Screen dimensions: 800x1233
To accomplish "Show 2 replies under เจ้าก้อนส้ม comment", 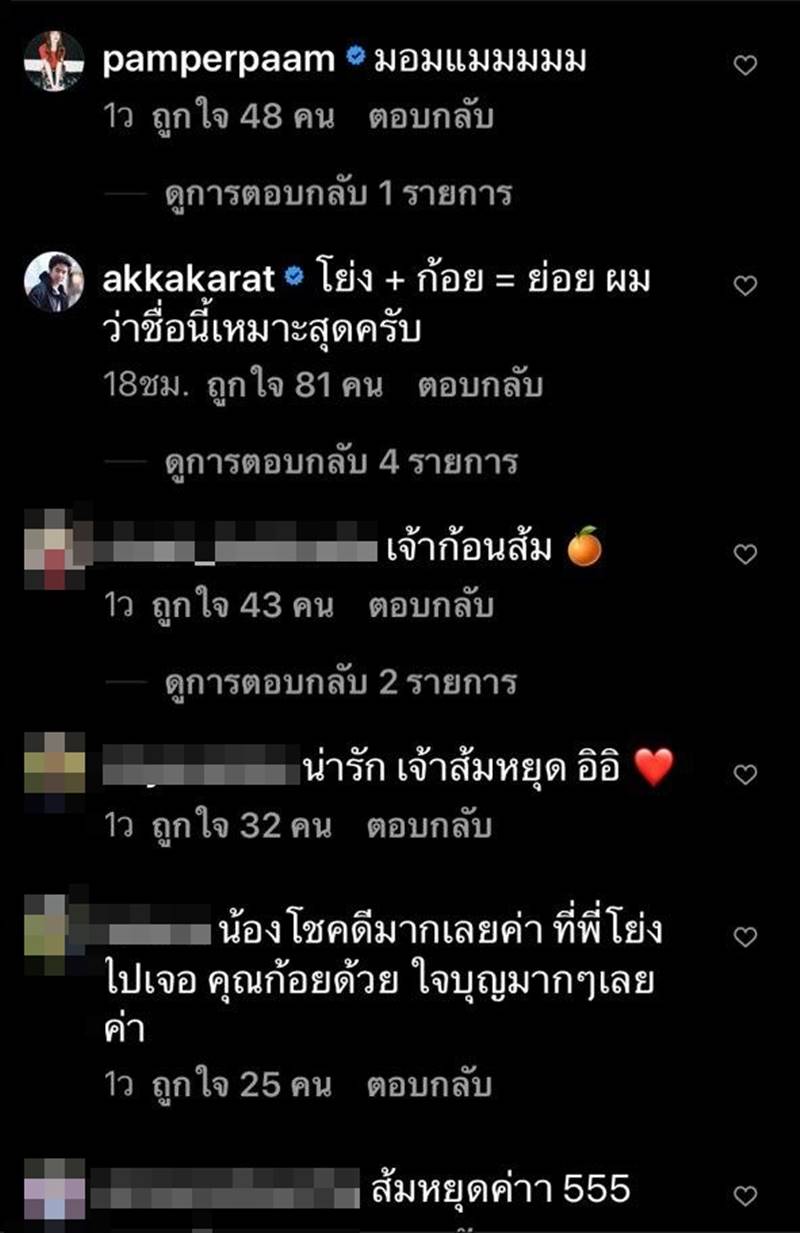I will (x=340, y=683).
